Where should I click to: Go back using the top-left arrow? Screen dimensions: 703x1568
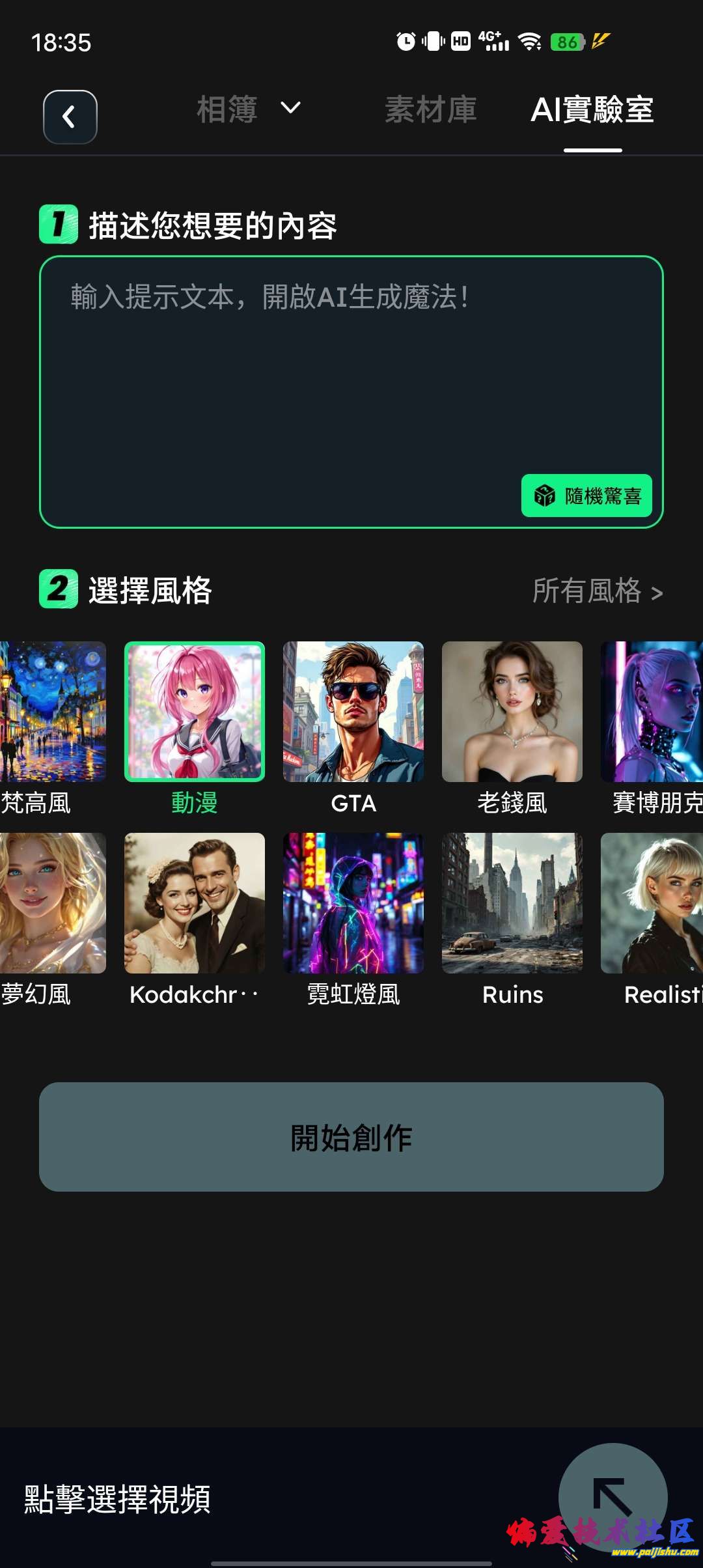point(70,117)
